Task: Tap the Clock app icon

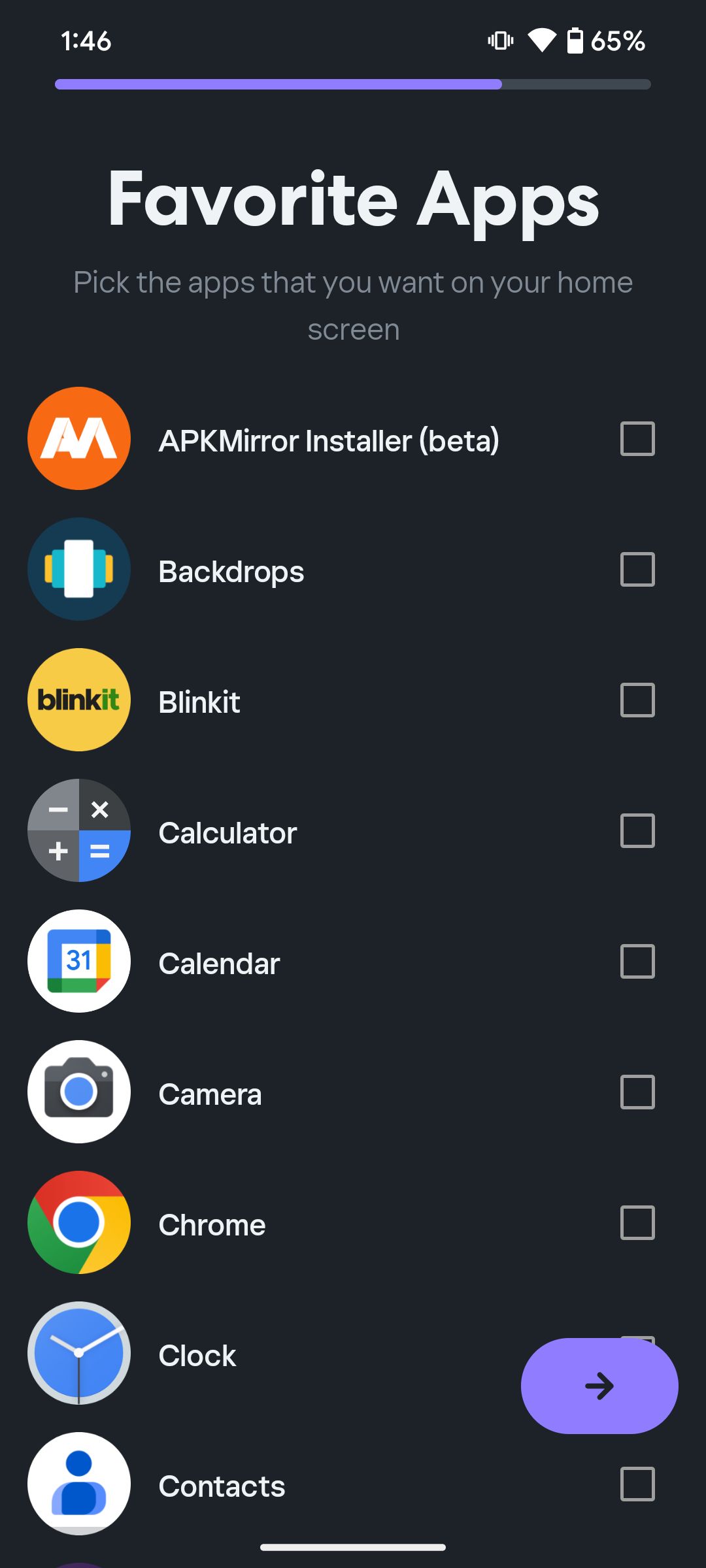Action: [x=78, y=1354]
